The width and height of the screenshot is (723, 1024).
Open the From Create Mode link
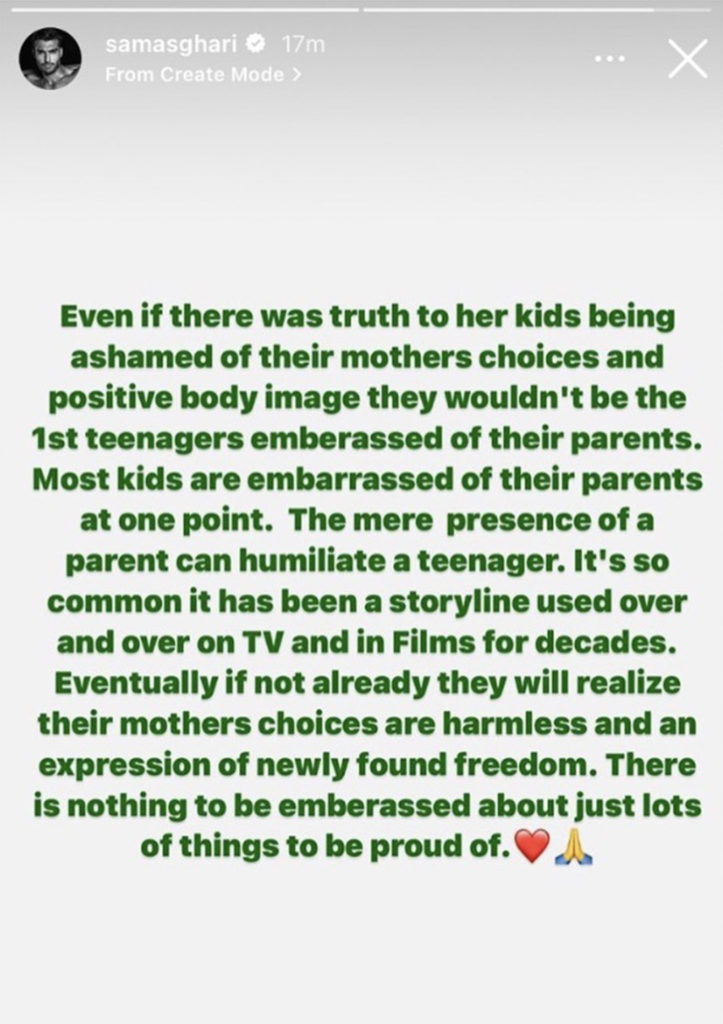click(203, 73)
